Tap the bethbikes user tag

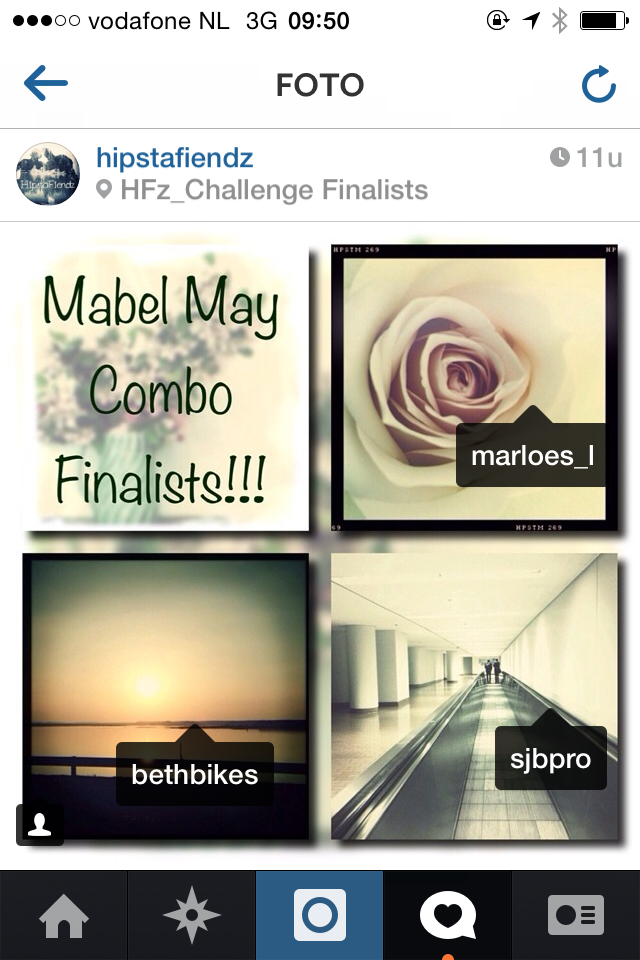tap(195, 773)
